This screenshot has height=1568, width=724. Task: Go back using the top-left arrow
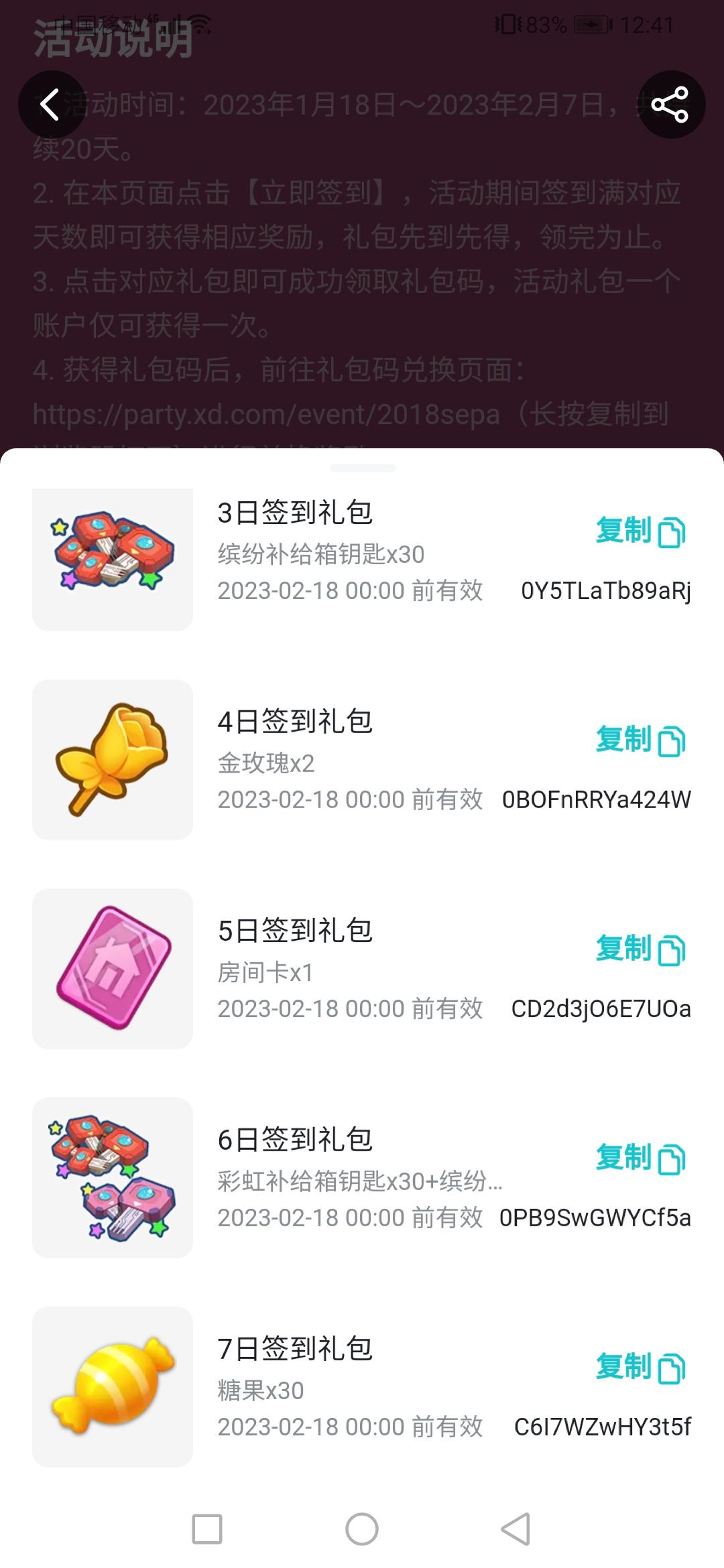coord(52,105)
